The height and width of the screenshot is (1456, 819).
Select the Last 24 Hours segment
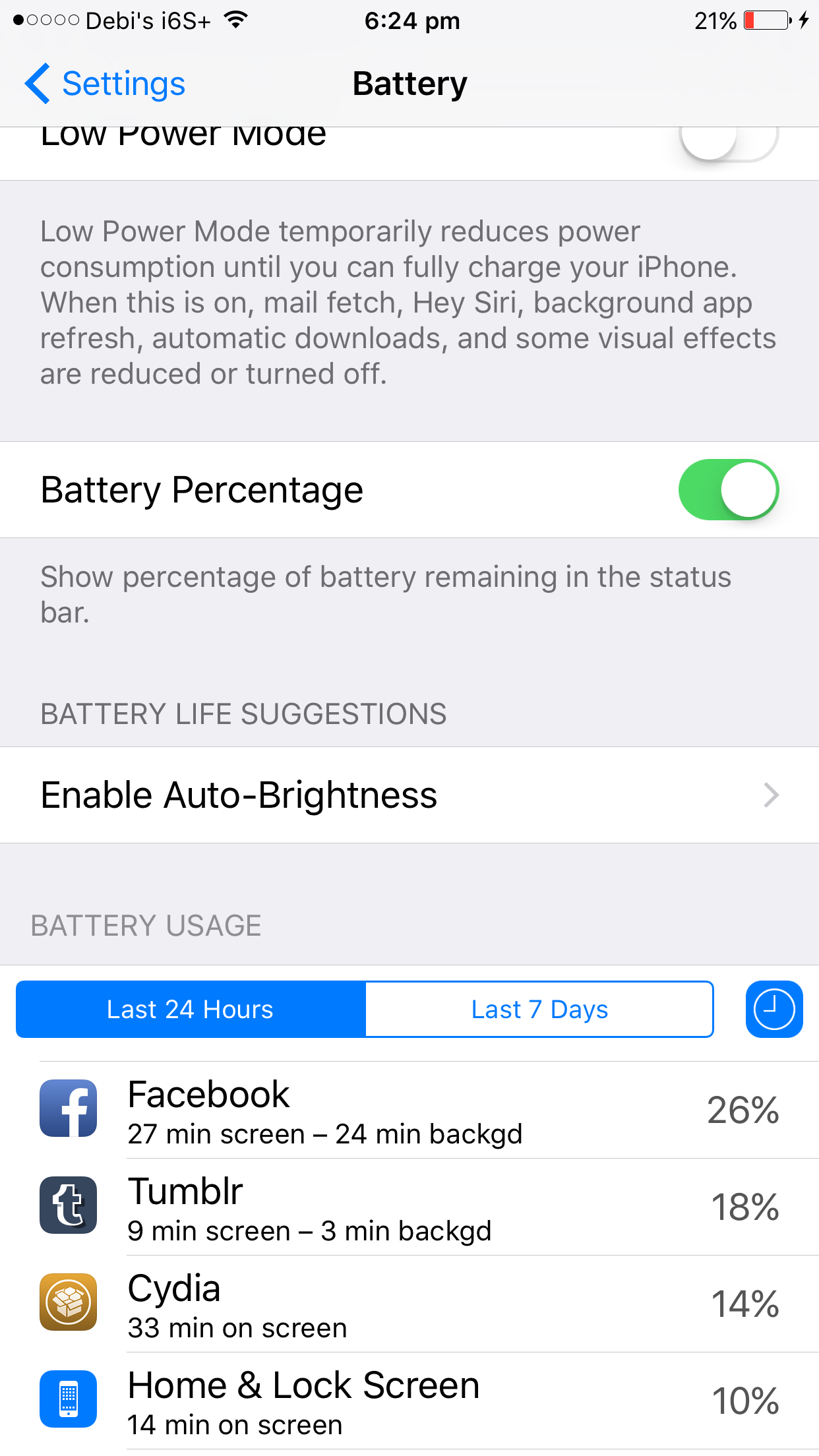(191, 1010)
